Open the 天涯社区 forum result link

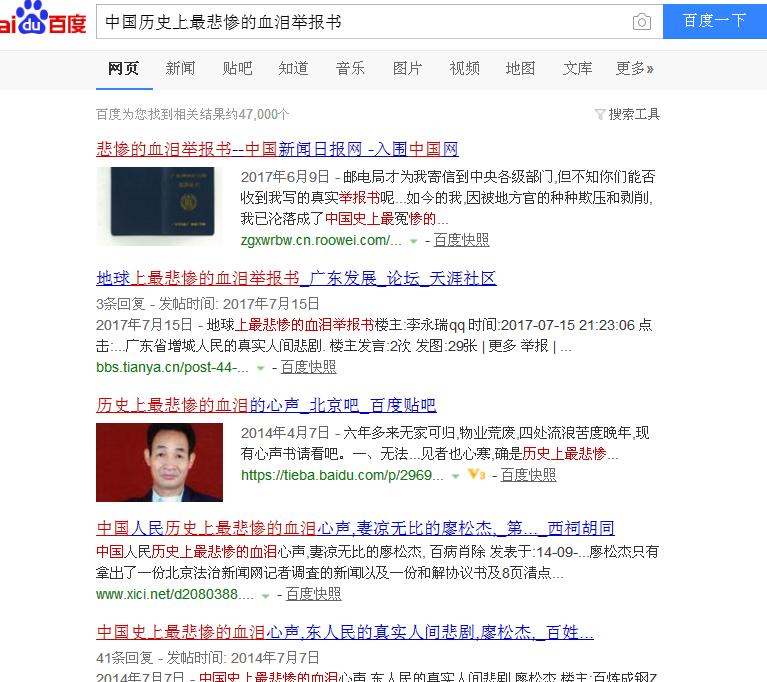tap(296, 278)
